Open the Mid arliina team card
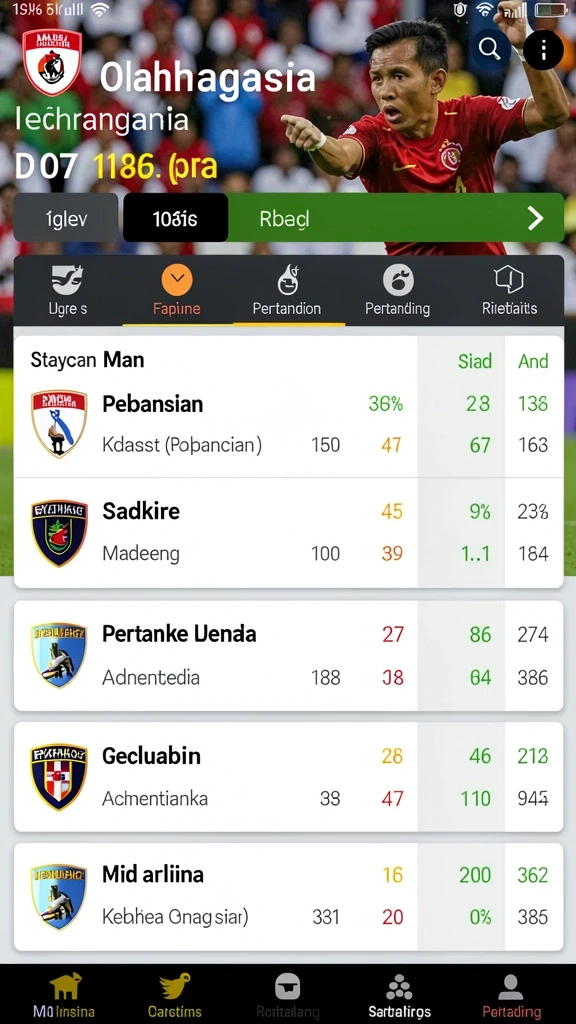Screen dimensions: 576x1024 (x=288, y=896)
